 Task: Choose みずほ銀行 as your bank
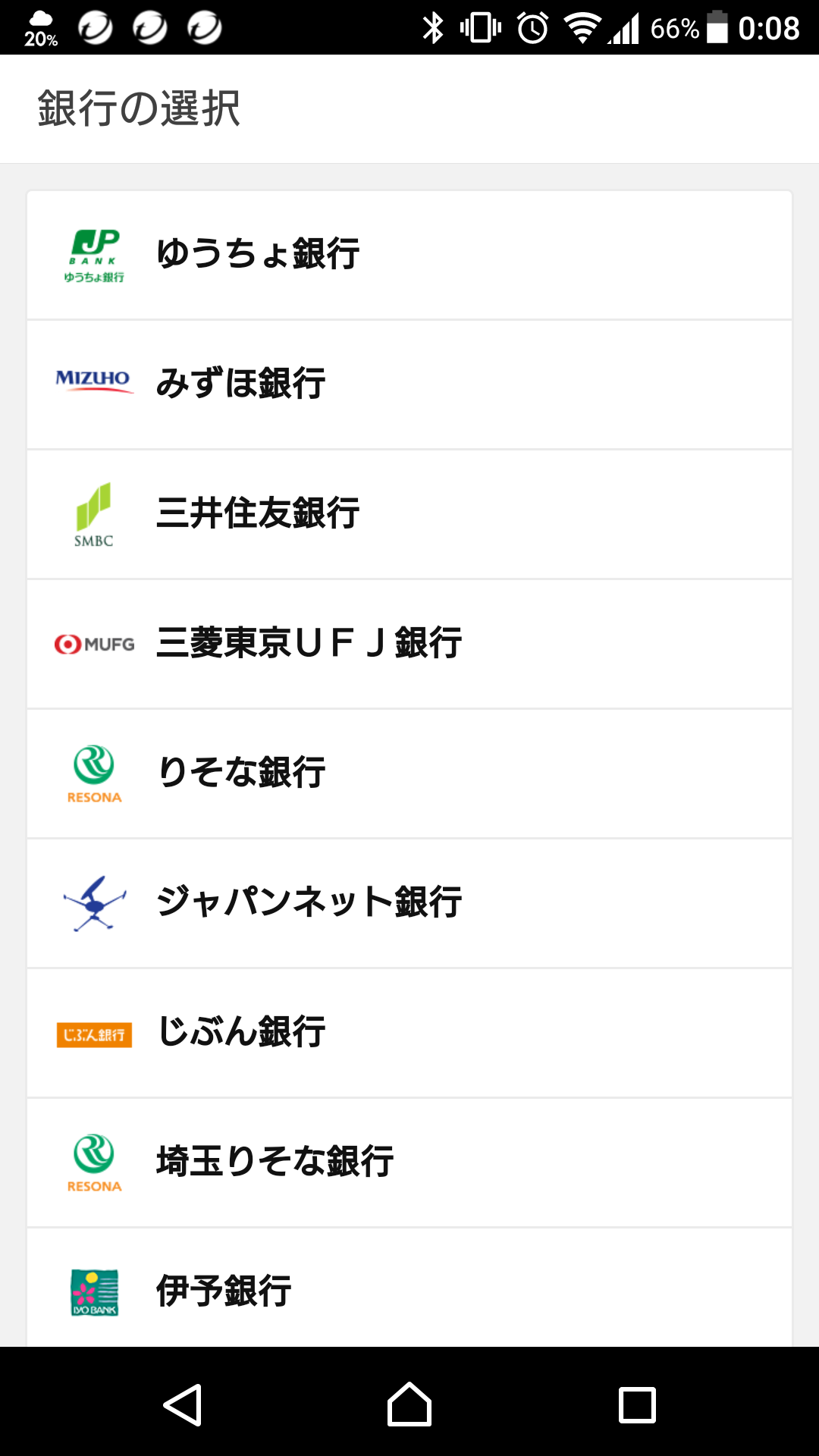pos(409,384)
